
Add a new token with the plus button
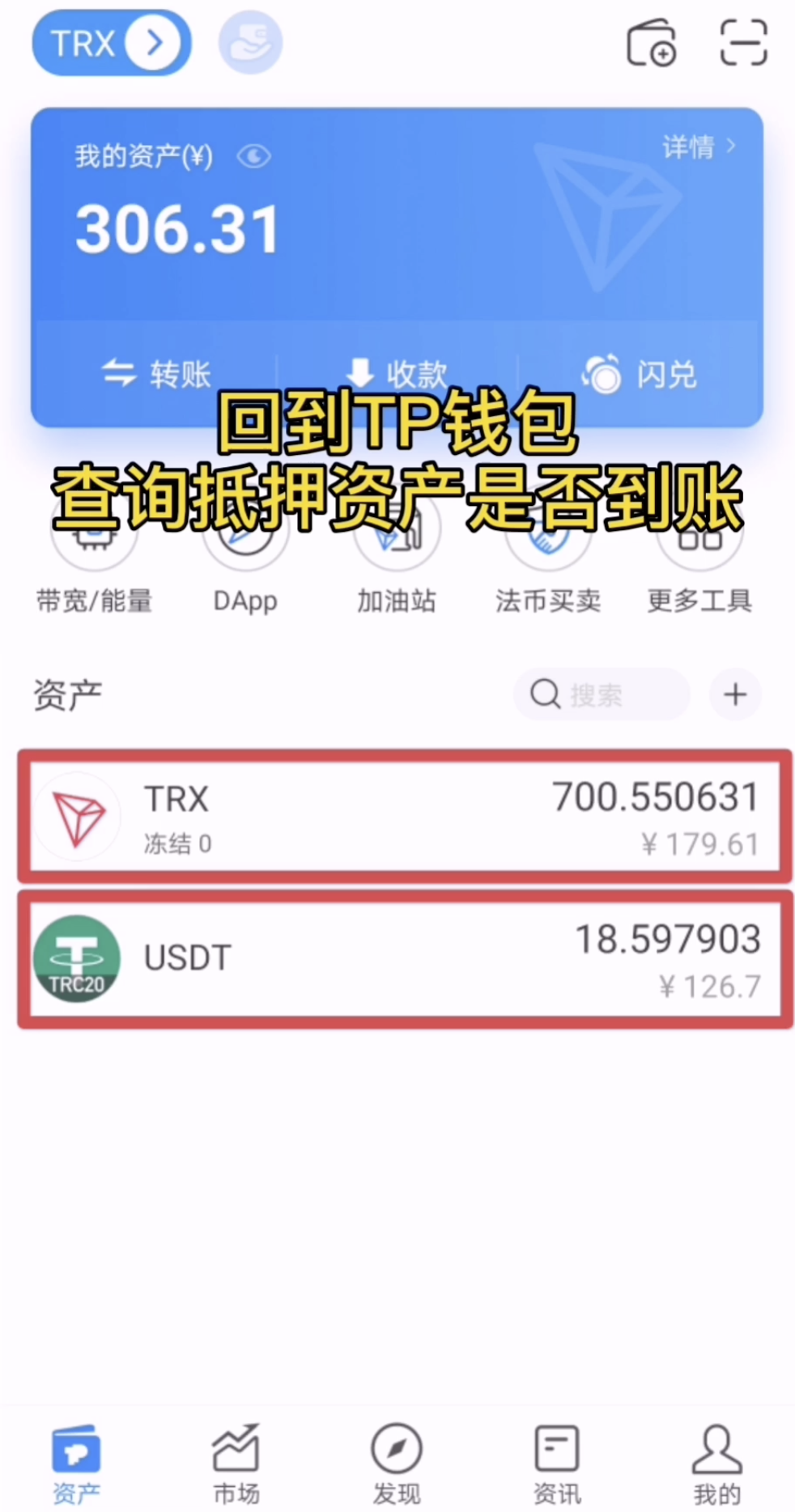735,694
